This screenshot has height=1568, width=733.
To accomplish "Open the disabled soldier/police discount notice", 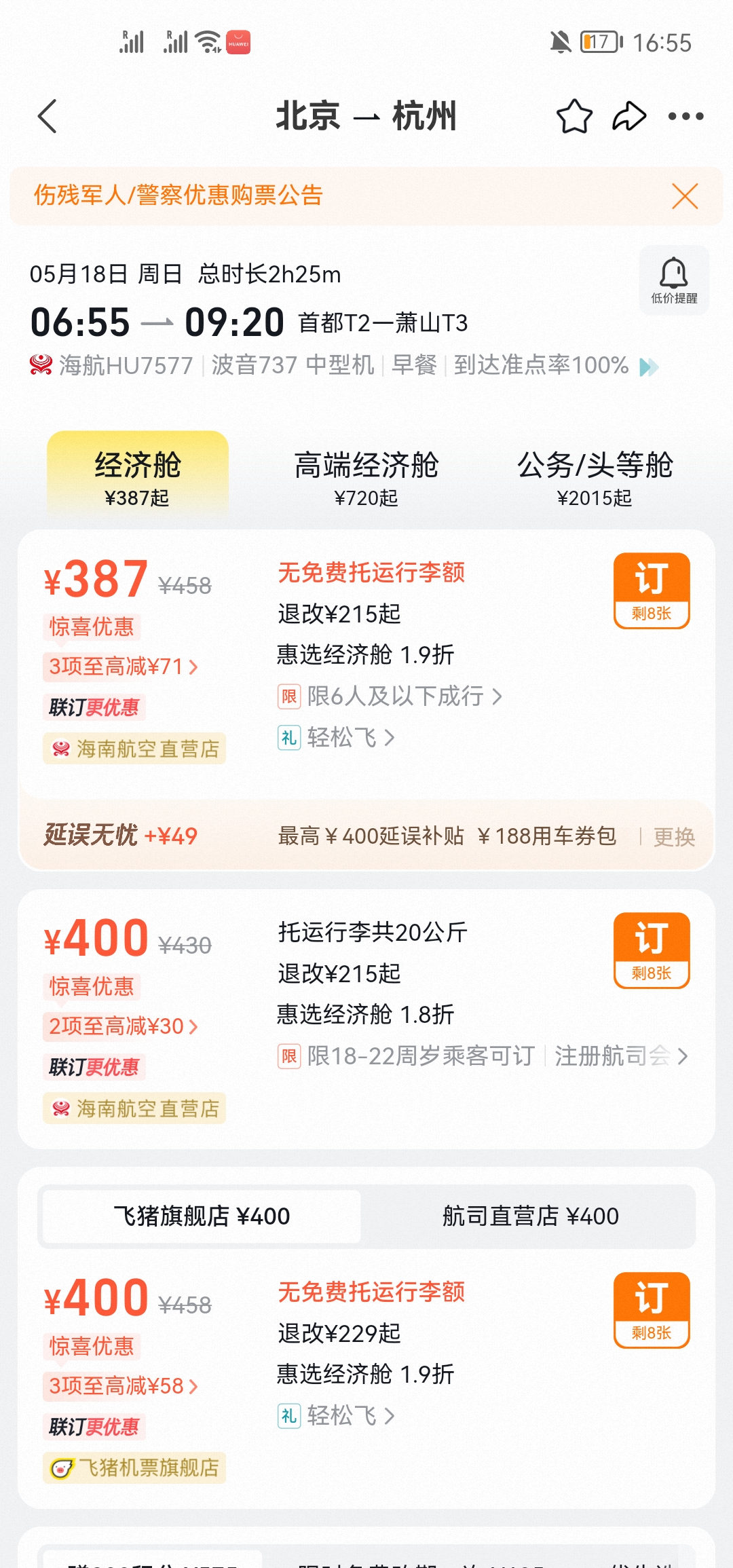I will click(x=178, y=195).
